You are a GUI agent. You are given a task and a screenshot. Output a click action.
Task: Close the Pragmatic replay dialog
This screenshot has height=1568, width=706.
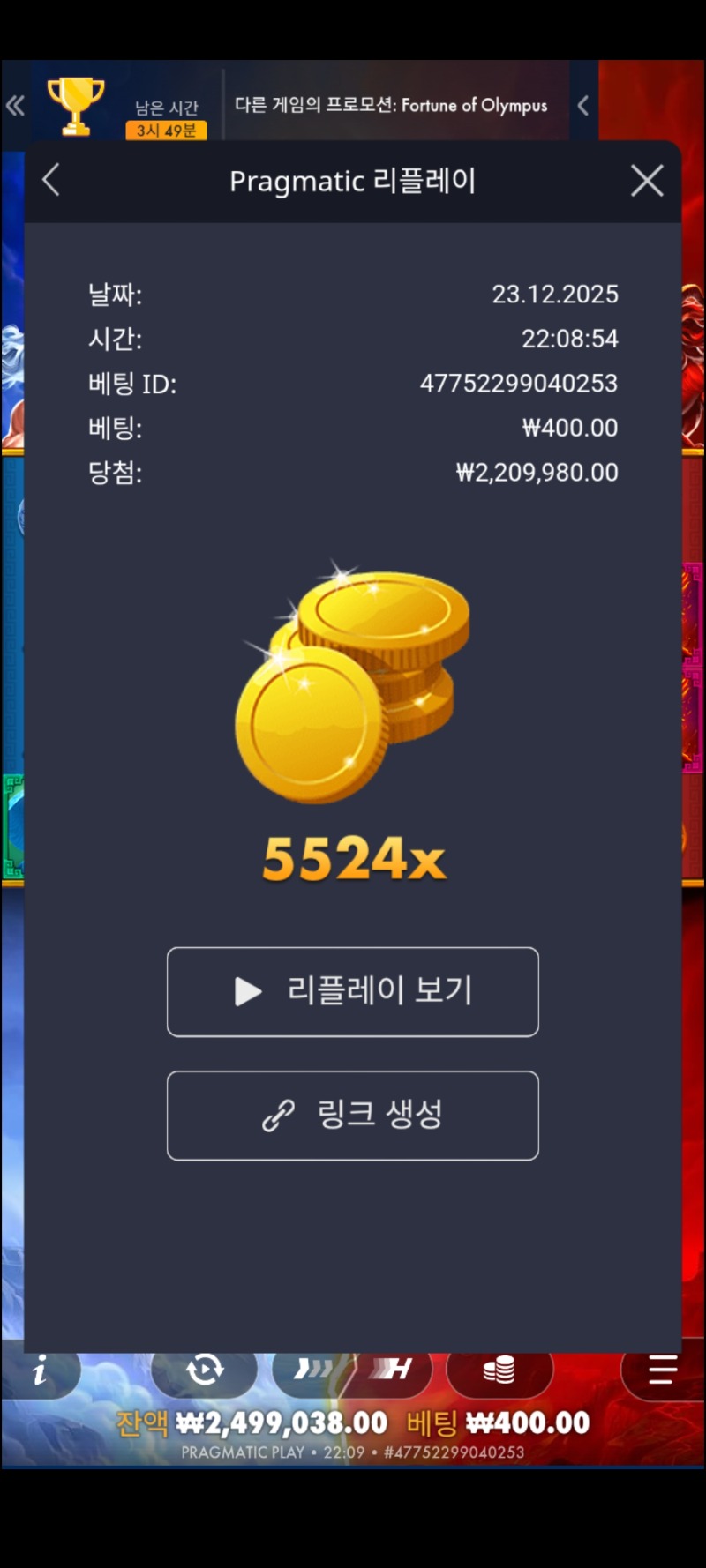tap(647, 181)
